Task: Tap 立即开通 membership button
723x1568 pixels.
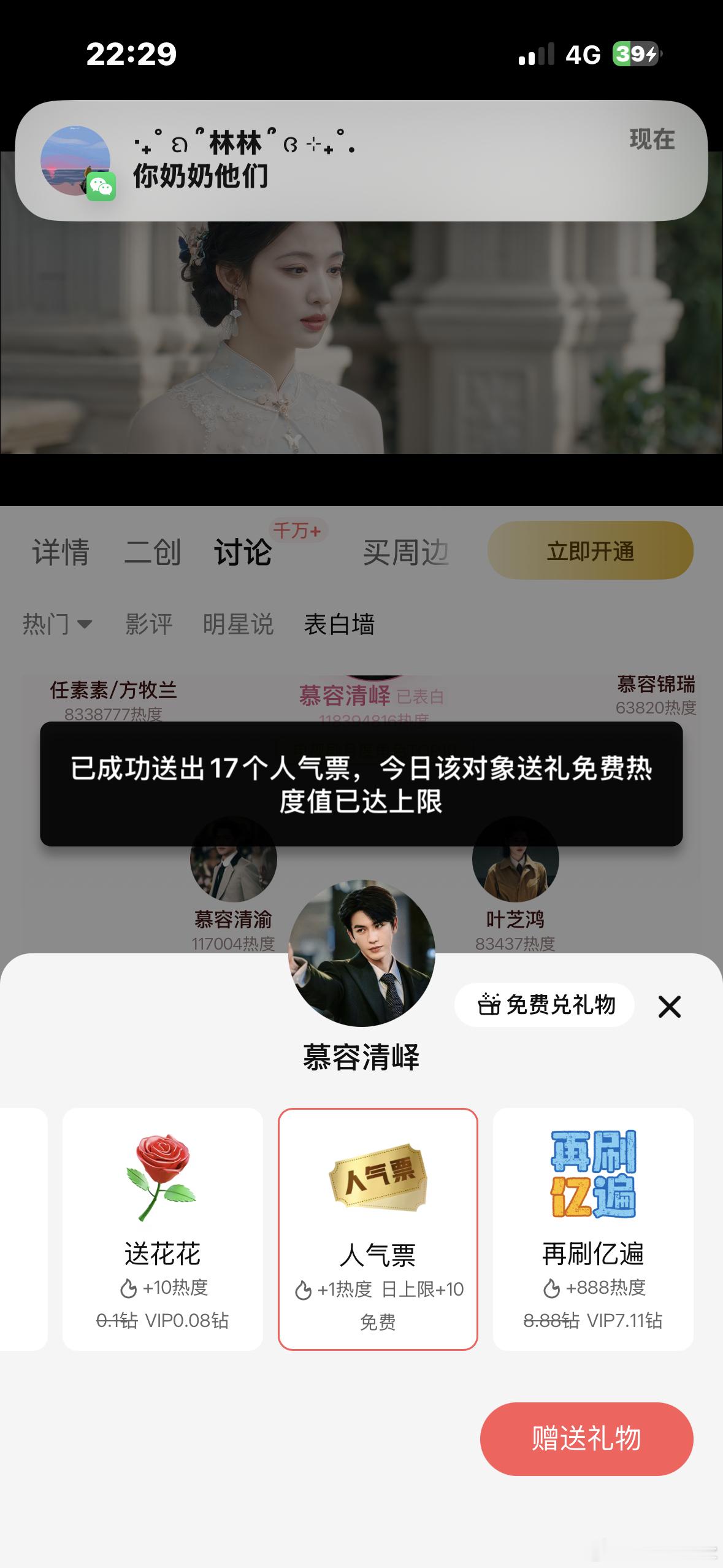Action: tap(591, 550)
